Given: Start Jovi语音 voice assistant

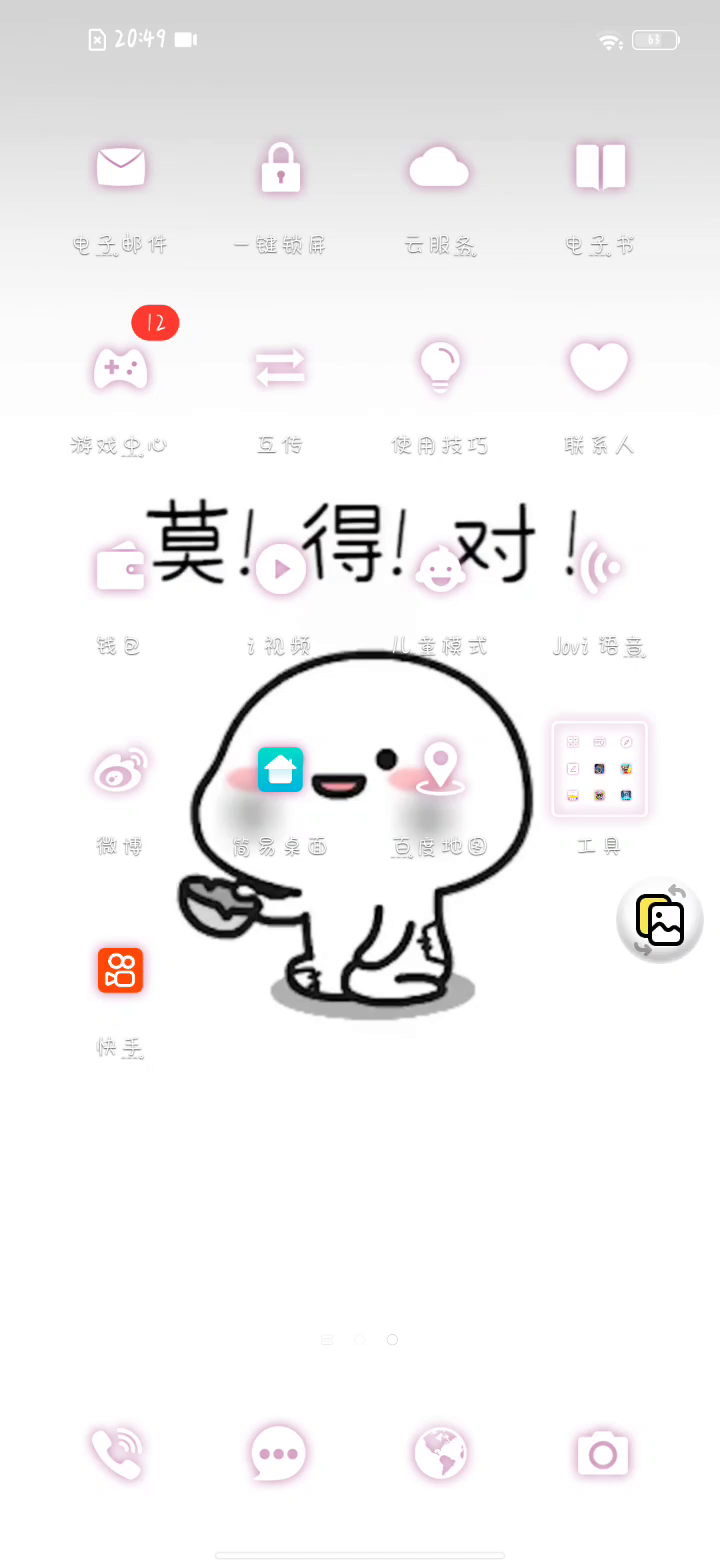Looking at the screenshot, I should point(600,568).
